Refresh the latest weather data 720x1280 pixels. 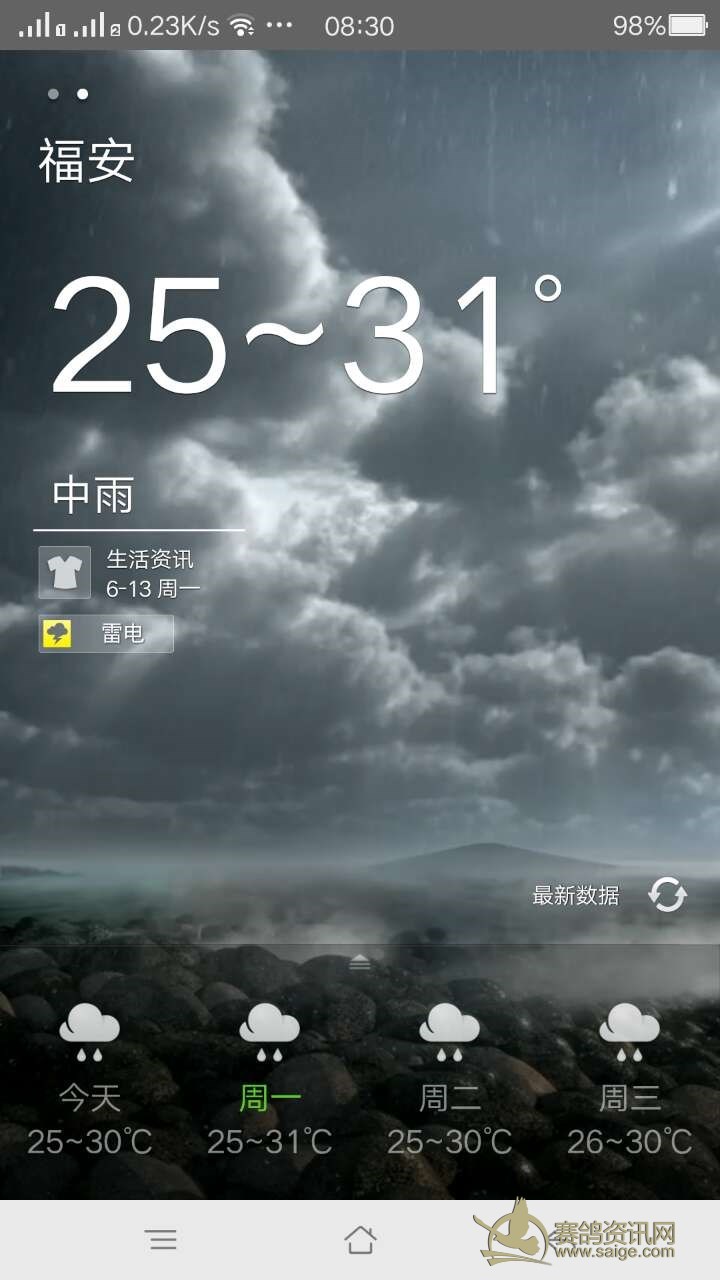point(666,895)
